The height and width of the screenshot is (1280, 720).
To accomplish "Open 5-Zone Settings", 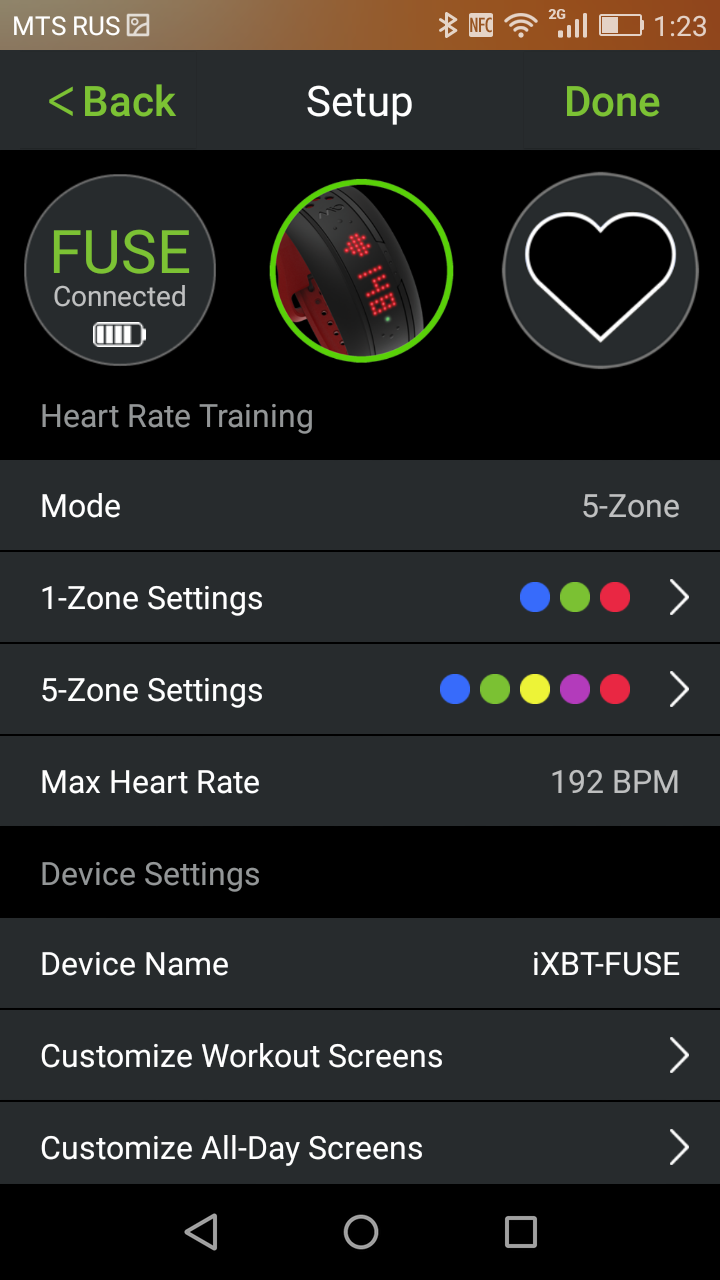I will 360,690.
